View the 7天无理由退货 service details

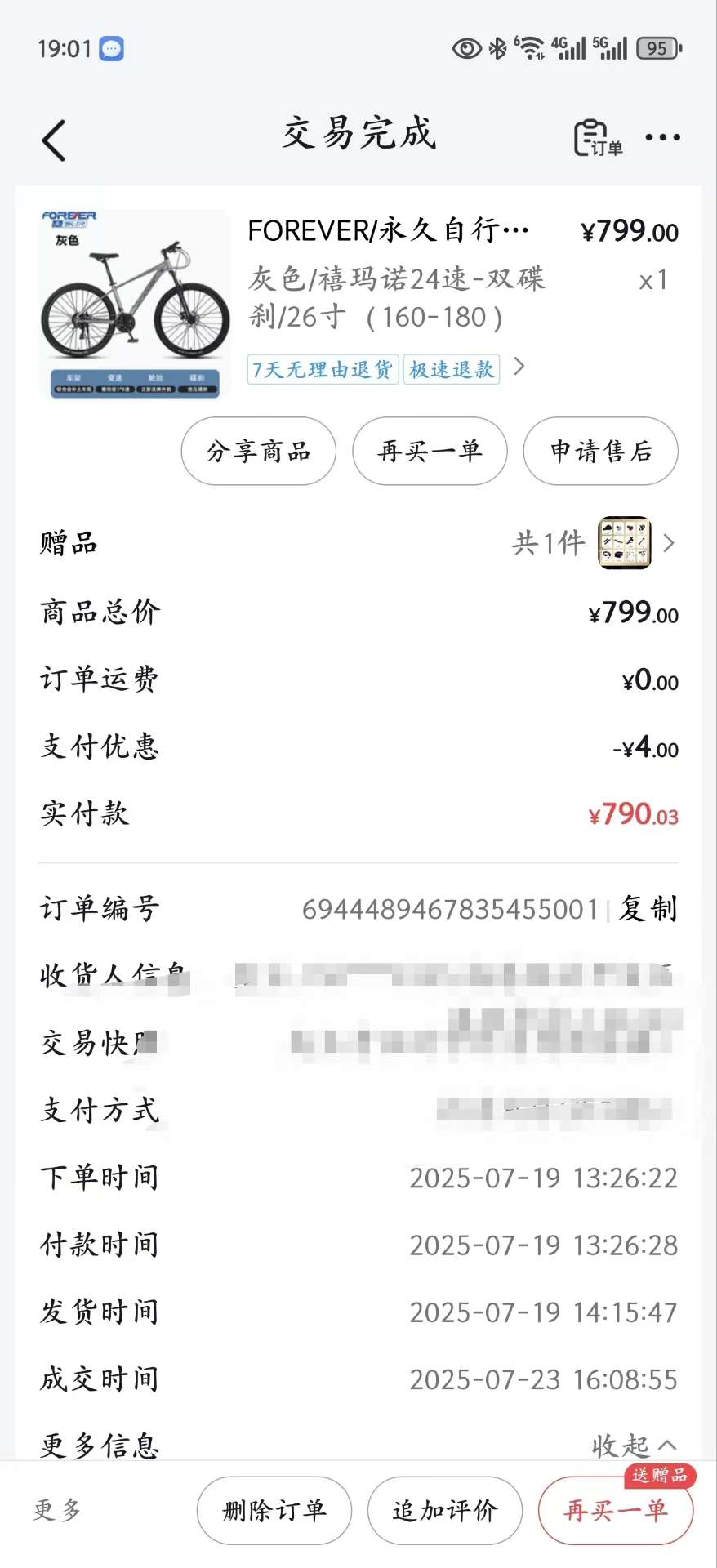323,369
